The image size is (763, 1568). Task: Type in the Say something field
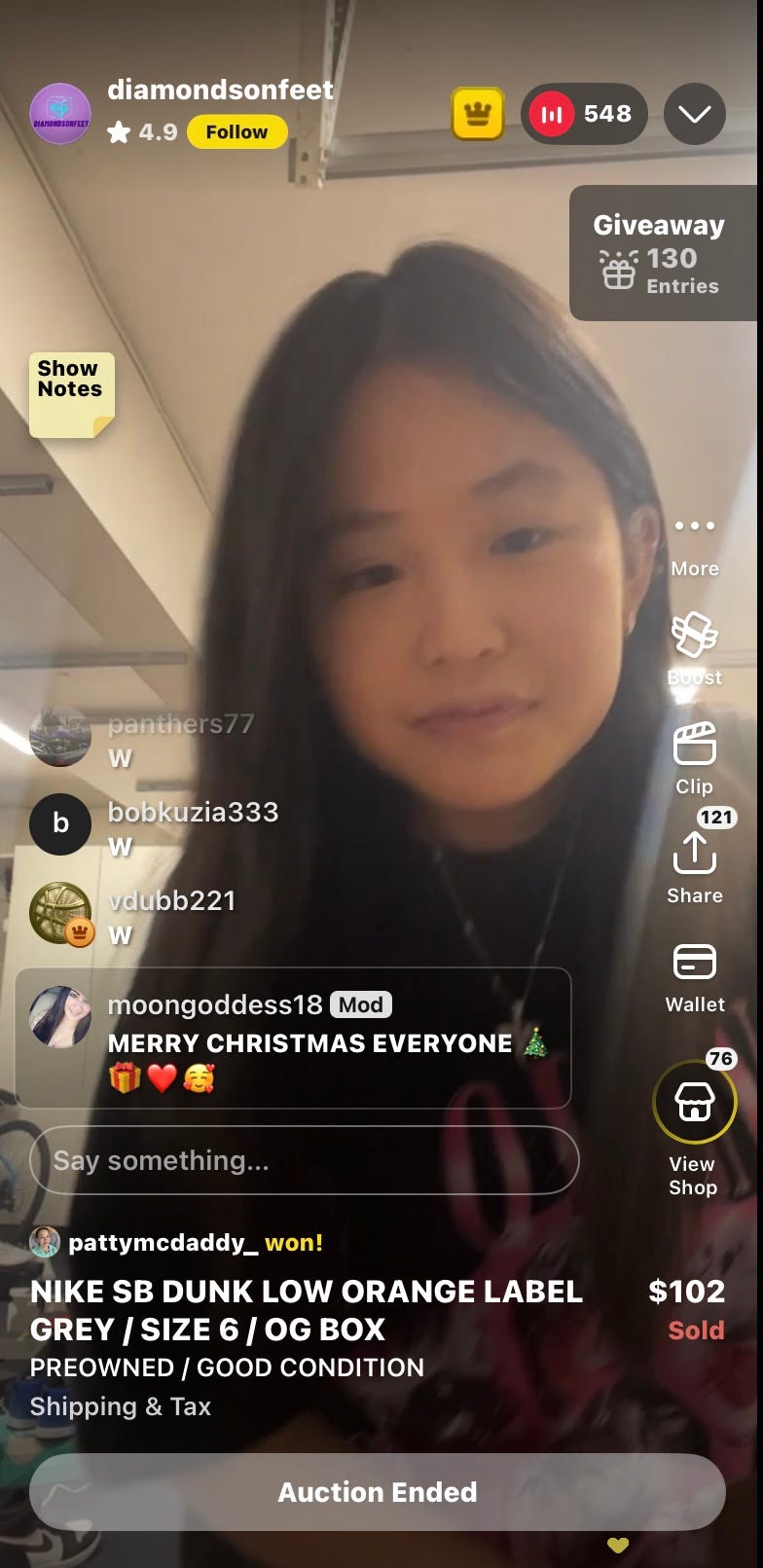tap(305, 1160)
